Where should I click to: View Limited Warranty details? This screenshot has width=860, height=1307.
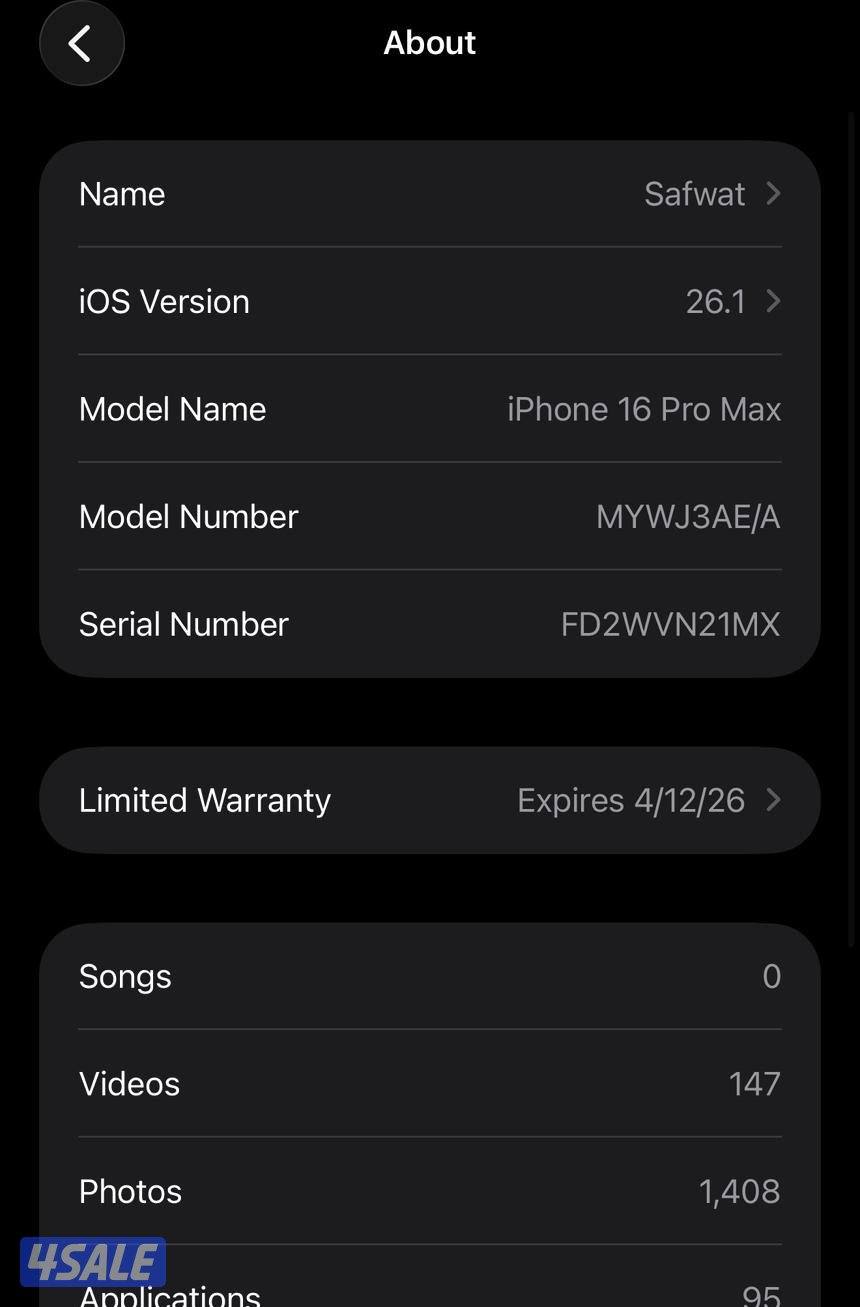click(430, 800)
